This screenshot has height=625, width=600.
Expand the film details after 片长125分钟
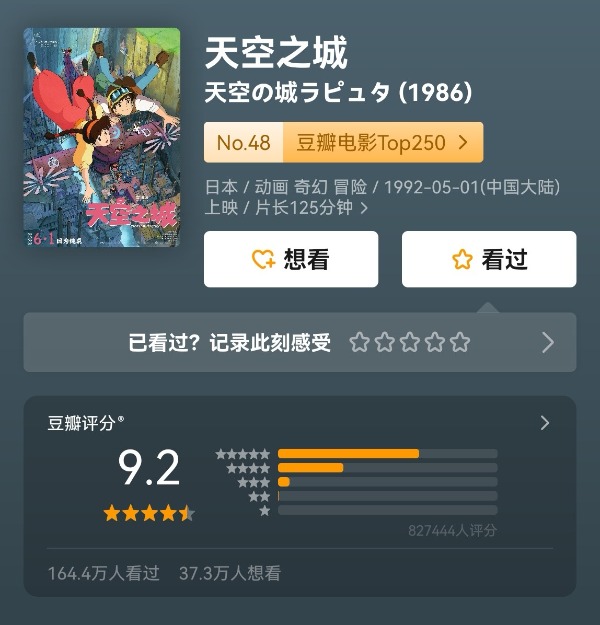tap(364, 208)
